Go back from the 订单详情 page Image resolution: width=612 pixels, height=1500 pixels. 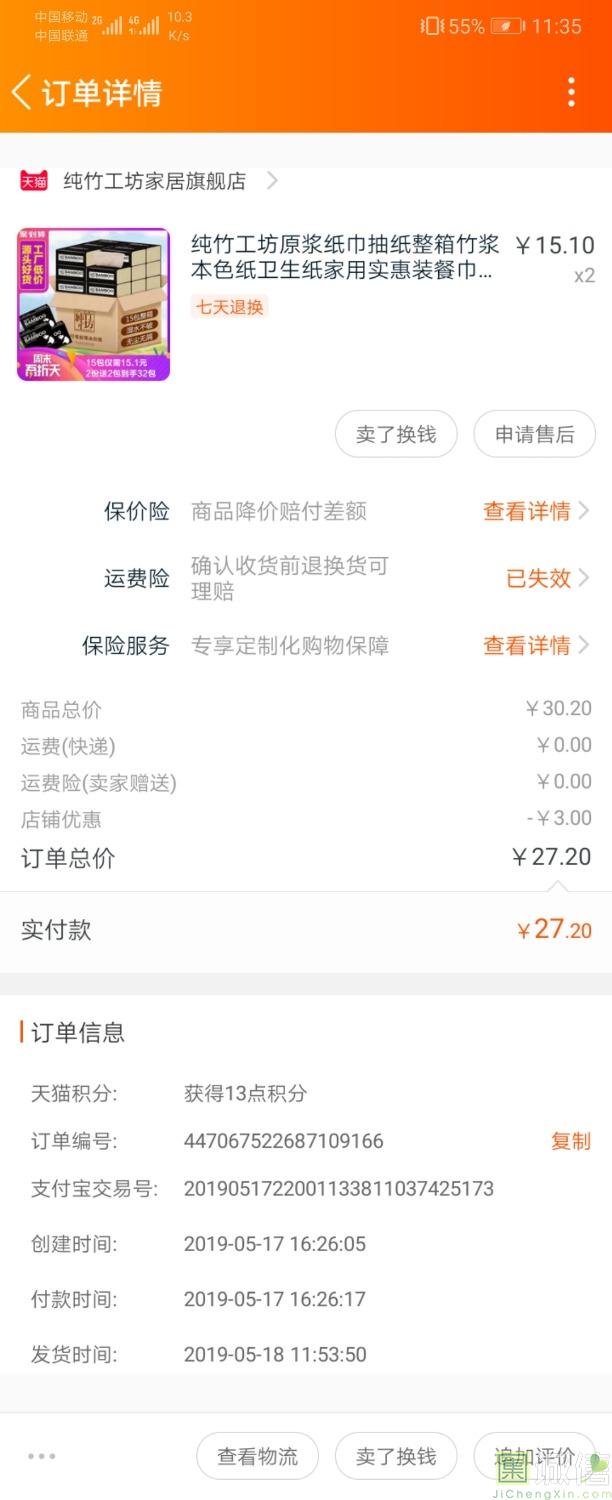tap(22, 93)
